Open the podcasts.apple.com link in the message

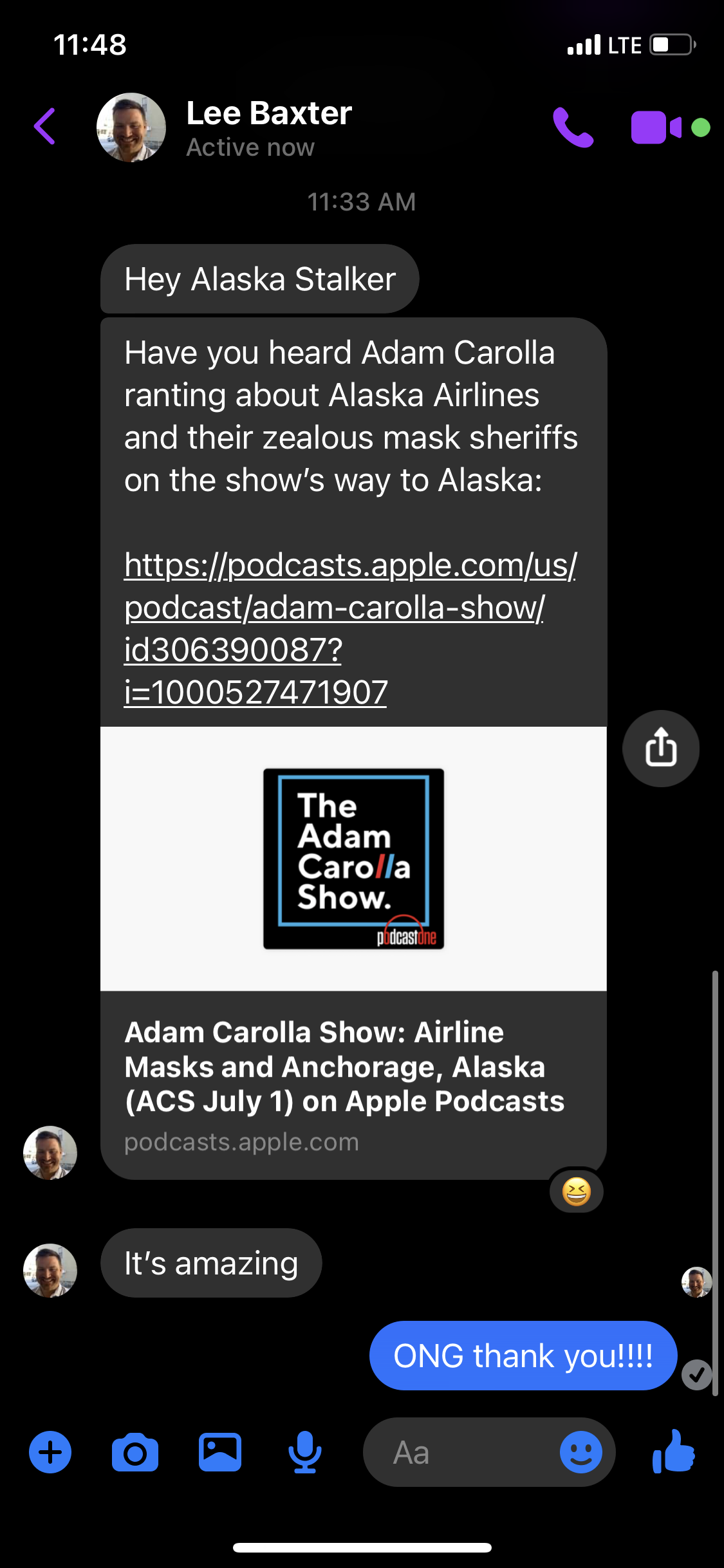[x=349, y=628]
